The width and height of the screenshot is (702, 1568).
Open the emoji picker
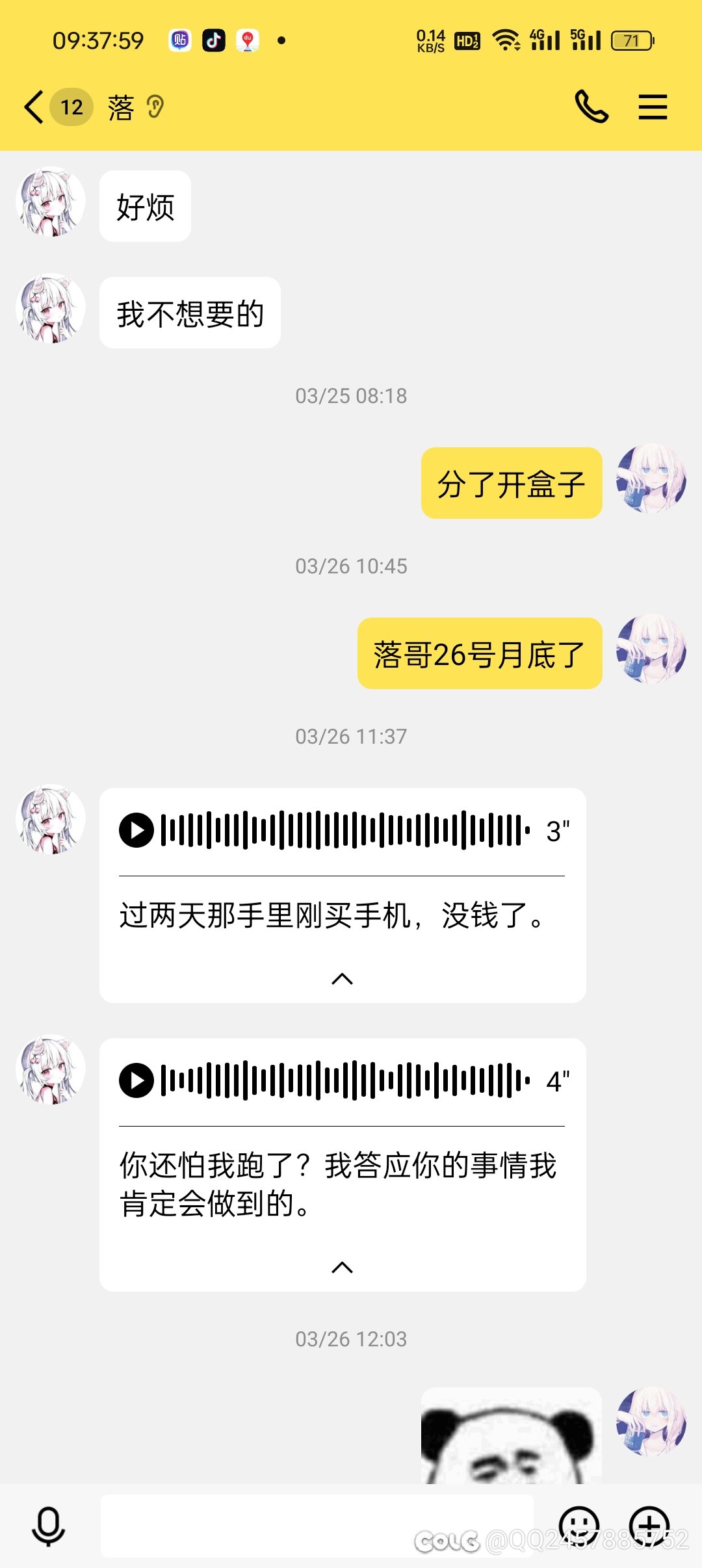tap(578, 1524)
